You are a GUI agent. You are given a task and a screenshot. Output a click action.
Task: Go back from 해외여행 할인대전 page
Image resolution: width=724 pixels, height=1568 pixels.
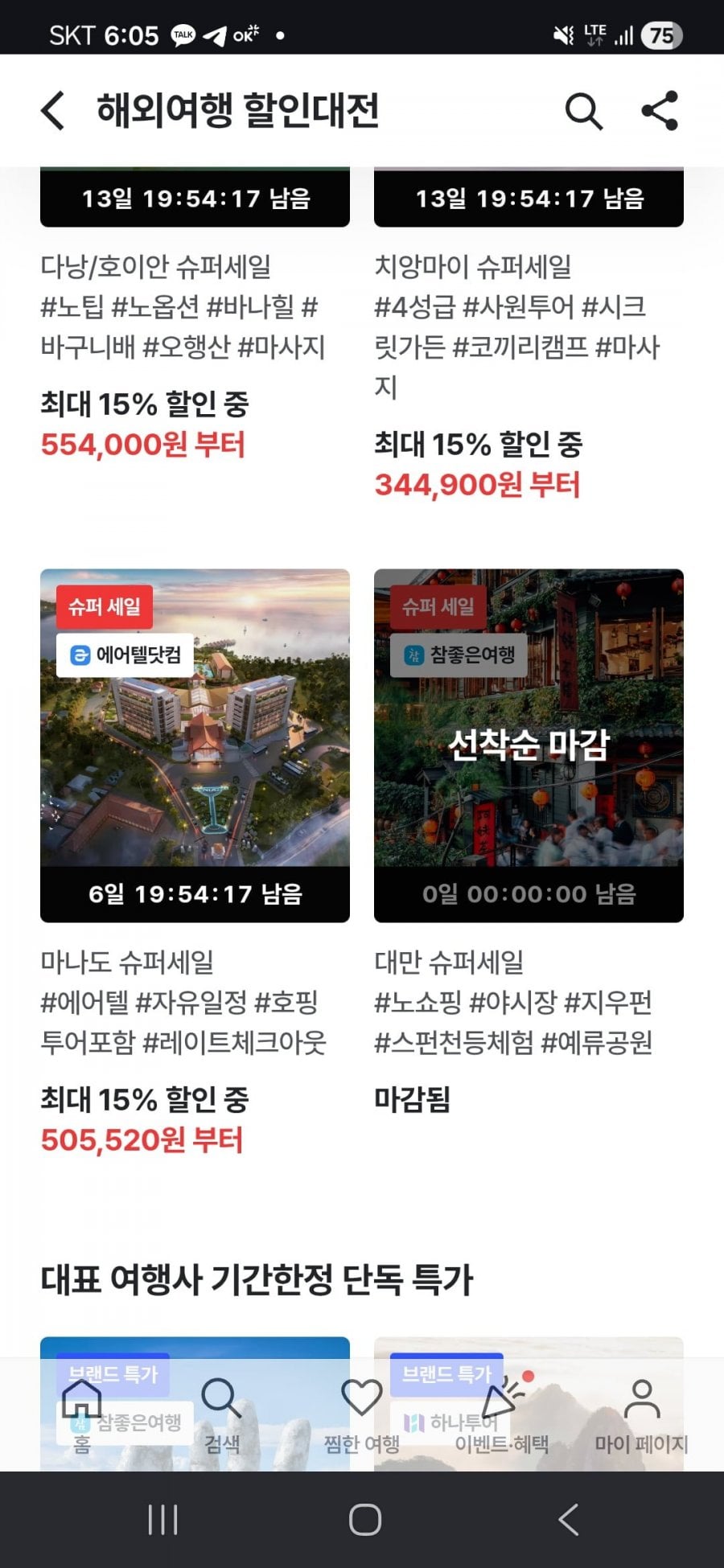coord(53,110)
